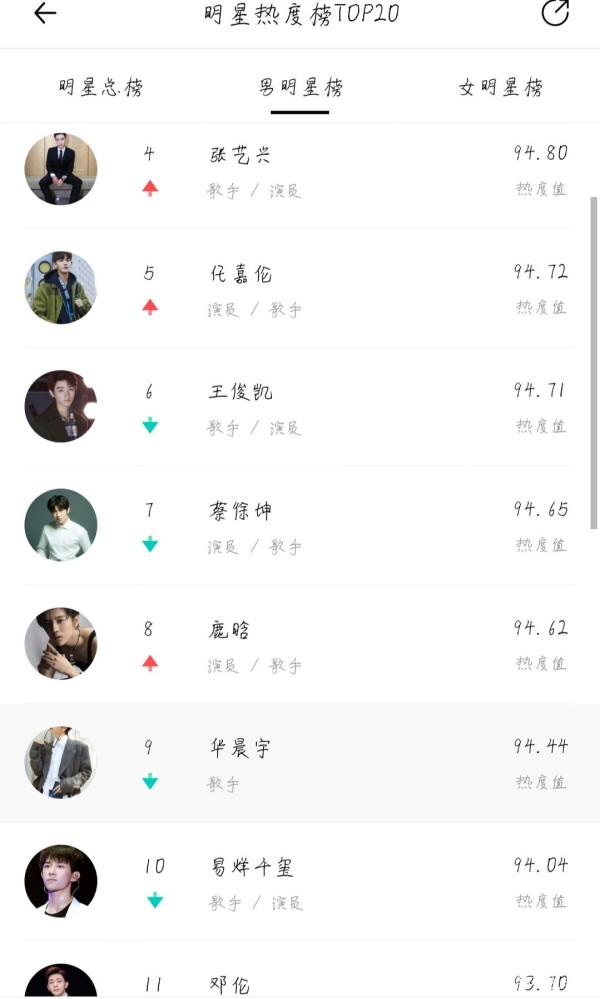Share the star popularity ranking

click(x=555, y=13)
